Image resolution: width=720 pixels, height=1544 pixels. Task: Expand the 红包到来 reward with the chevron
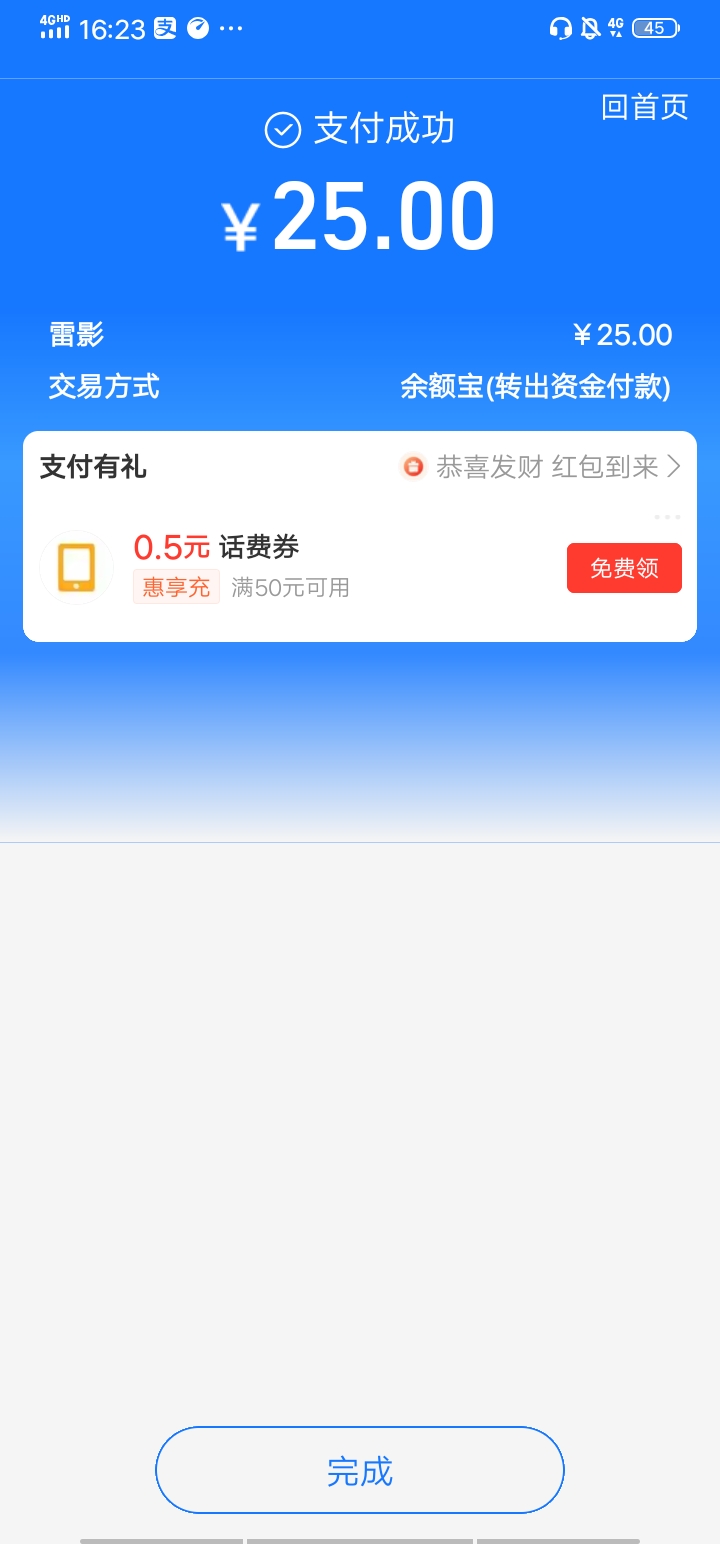coord(674,467)
